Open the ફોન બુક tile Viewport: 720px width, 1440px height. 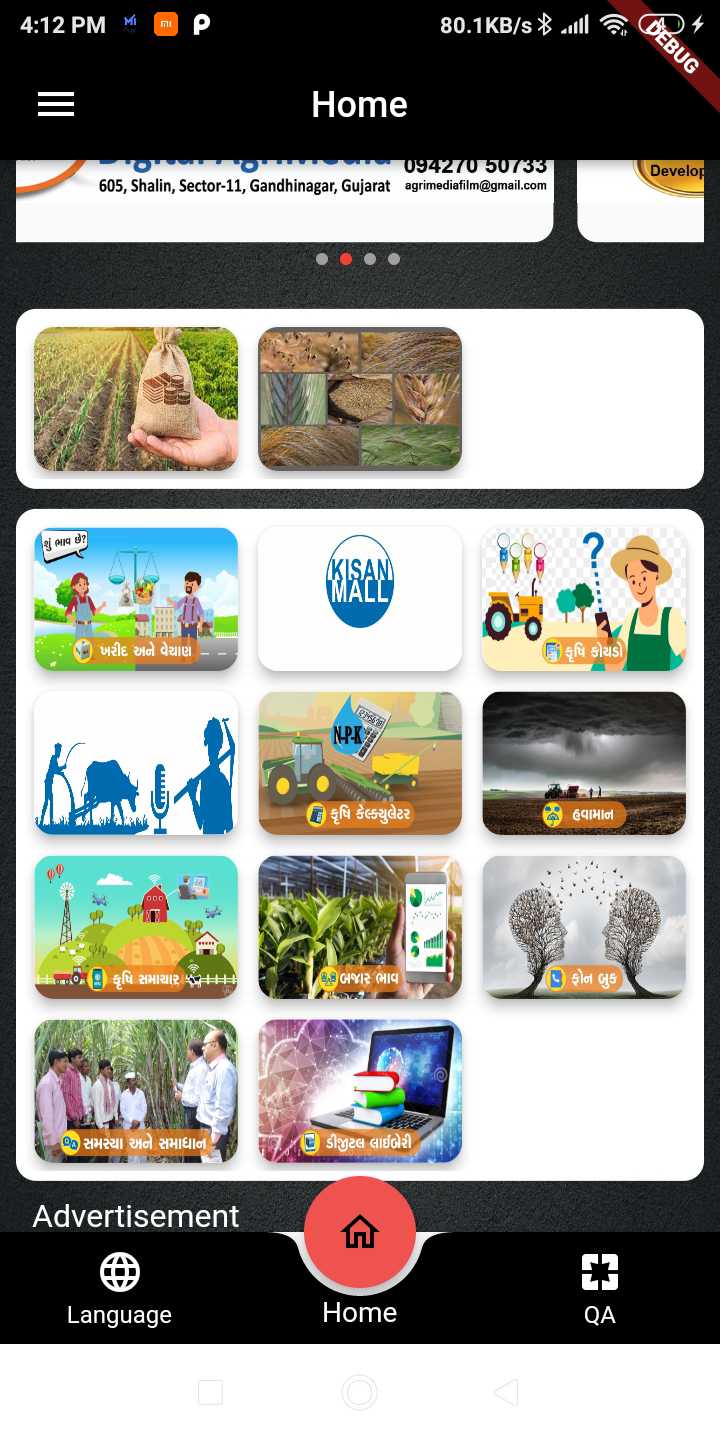[584, 927]
